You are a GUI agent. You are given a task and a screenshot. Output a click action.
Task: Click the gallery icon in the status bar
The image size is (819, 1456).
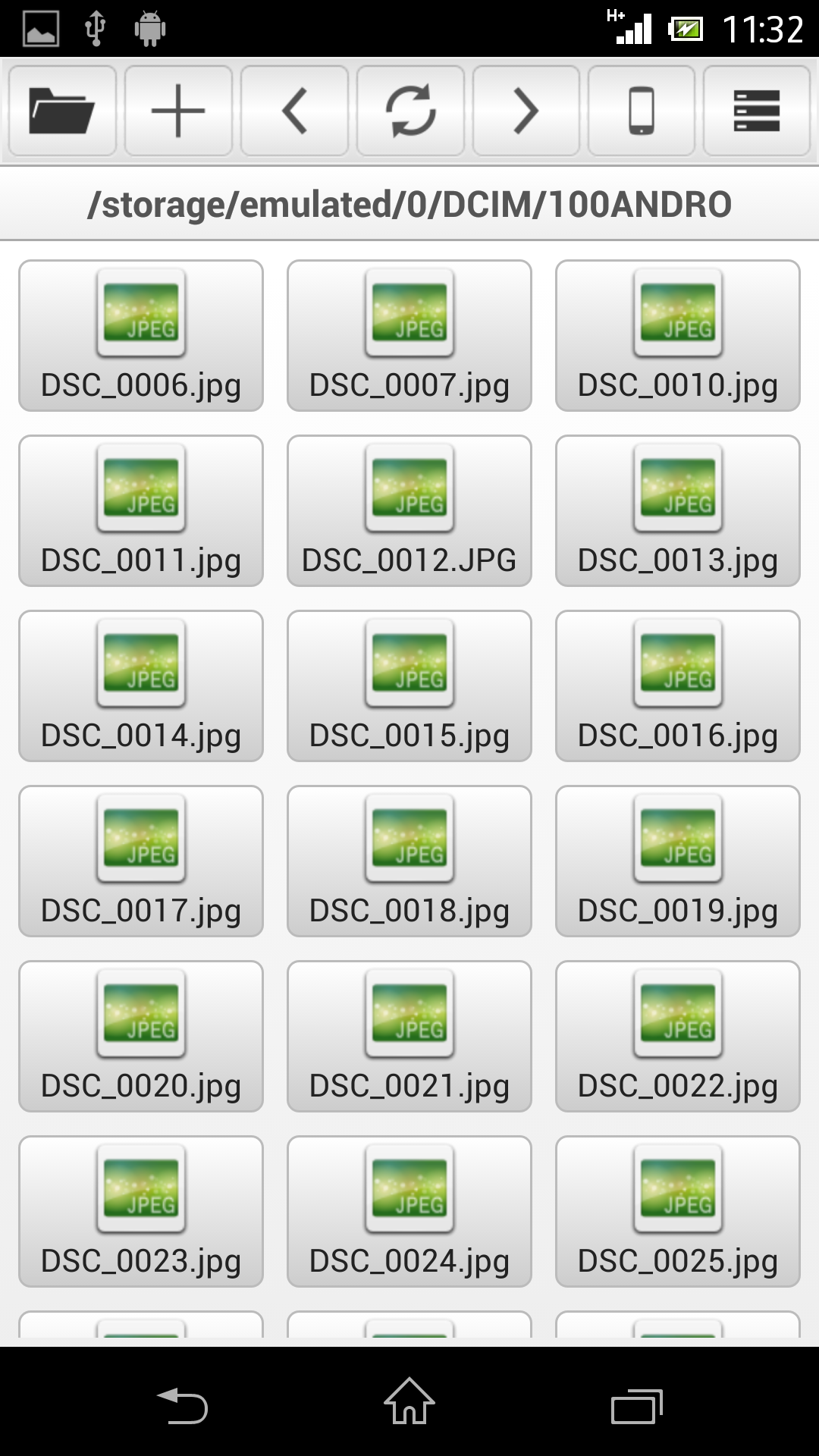tap(43, 25)
